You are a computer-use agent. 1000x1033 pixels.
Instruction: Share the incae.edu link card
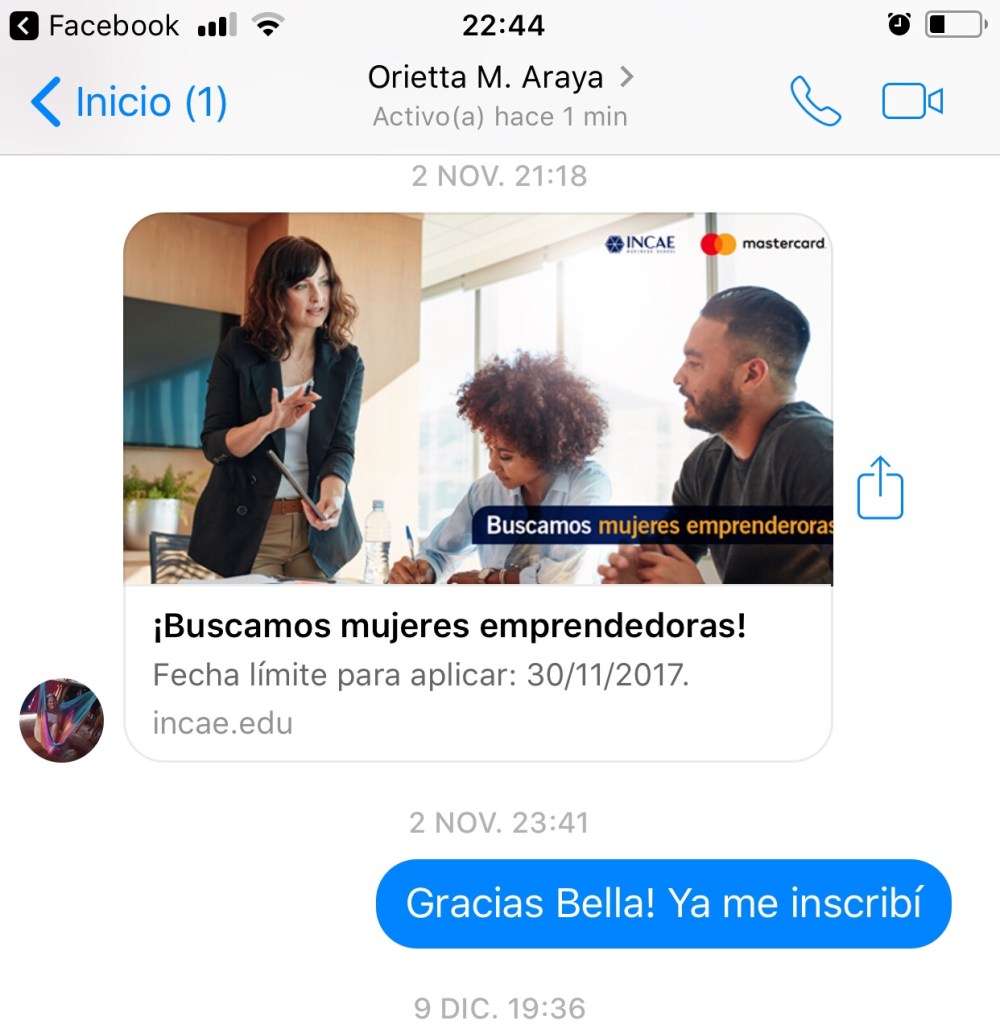[x=880, y=488]
